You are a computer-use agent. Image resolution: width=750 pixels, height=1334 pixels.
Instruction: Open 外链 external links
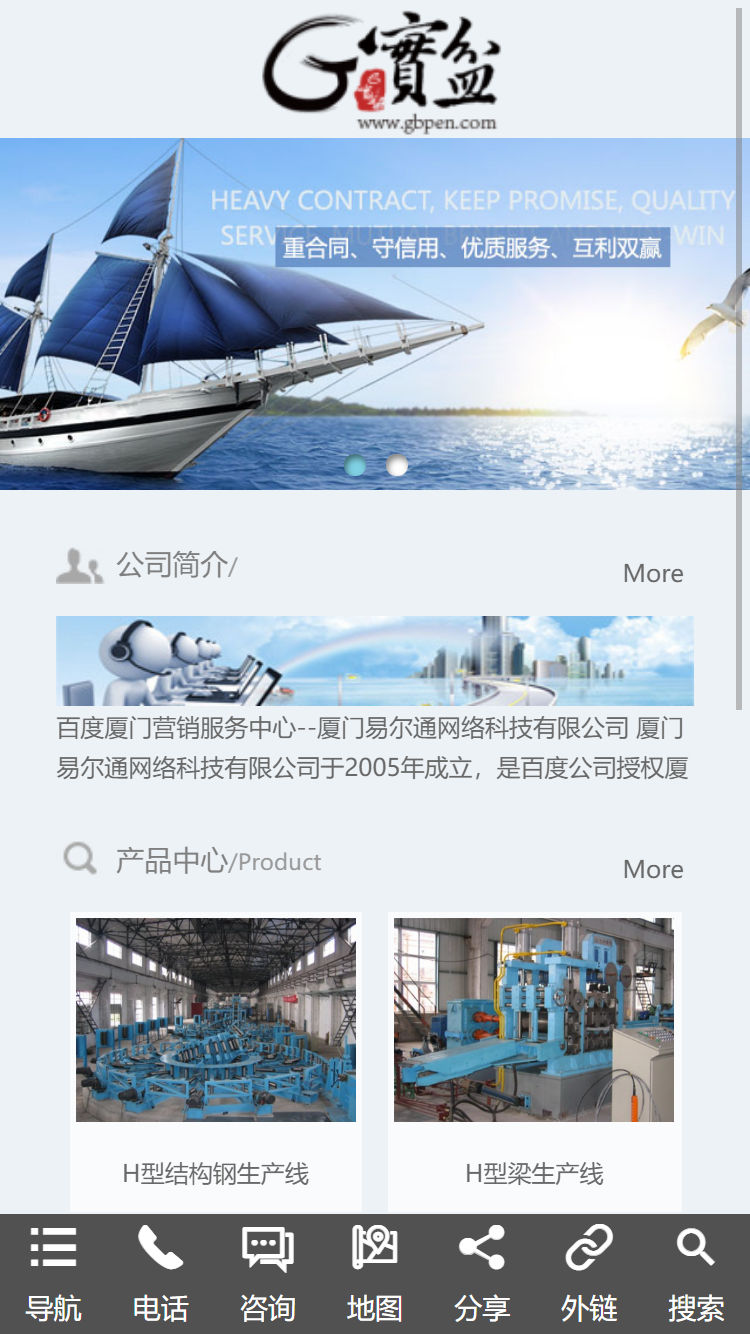tap(588, 1273)
